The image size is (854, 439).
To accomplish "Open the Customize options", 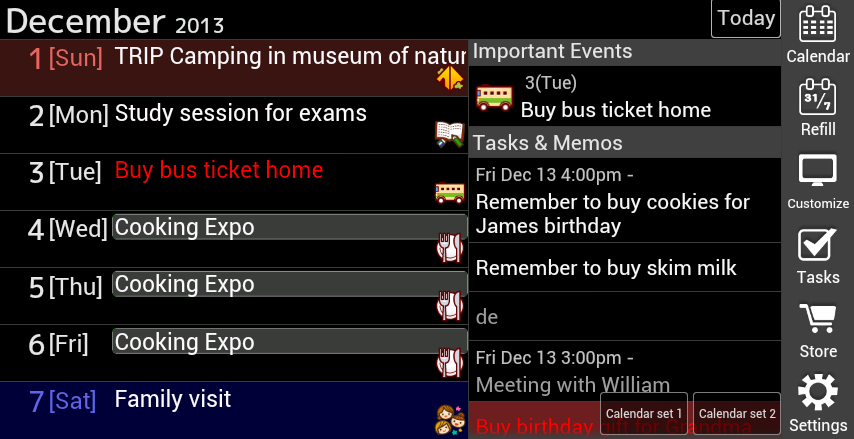I will pos(818,182).
